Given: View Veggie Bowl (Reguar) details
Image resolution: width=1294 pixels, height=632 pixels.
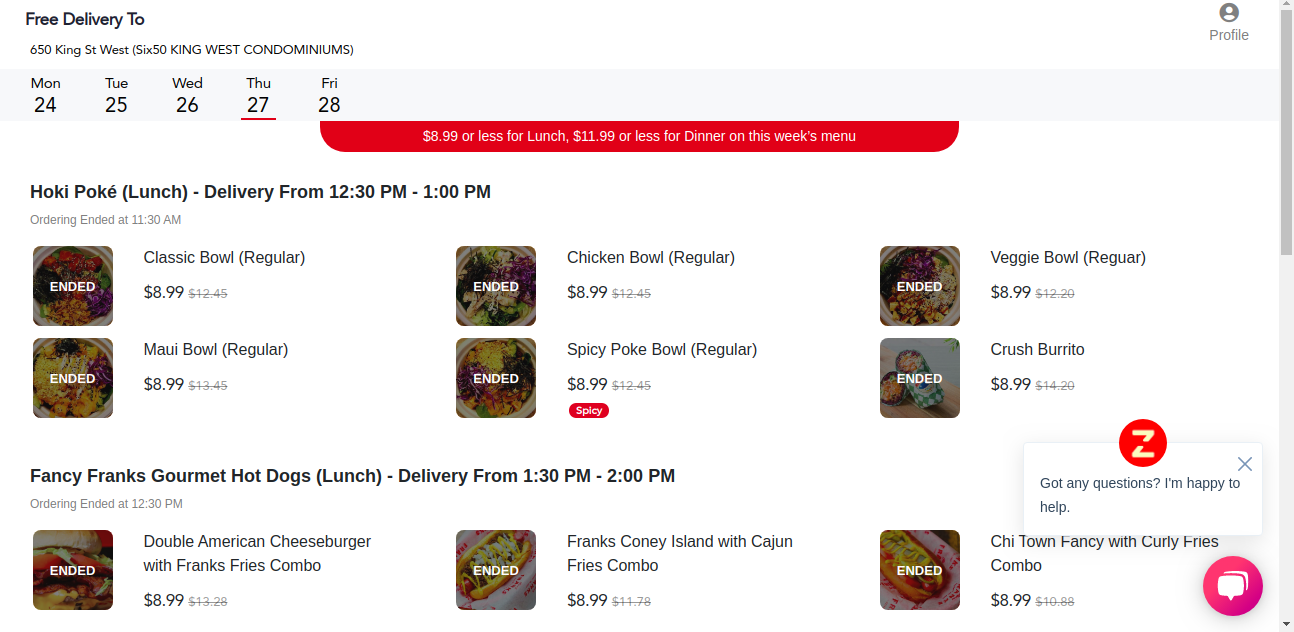Looking at the screenshot, I should click(x=1067, y=258).
